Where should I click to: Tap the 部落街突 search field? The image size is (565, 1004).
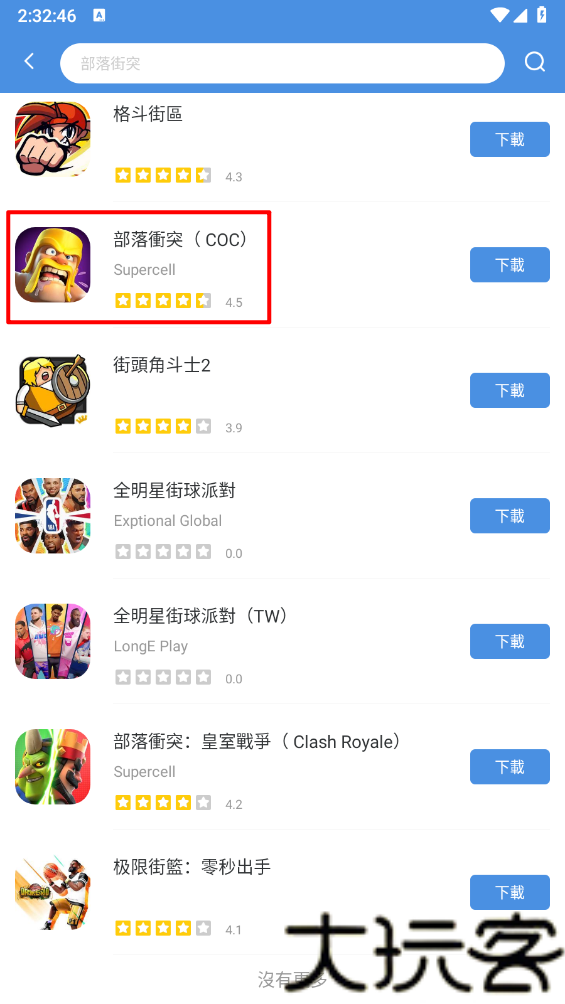coord(282,63)
